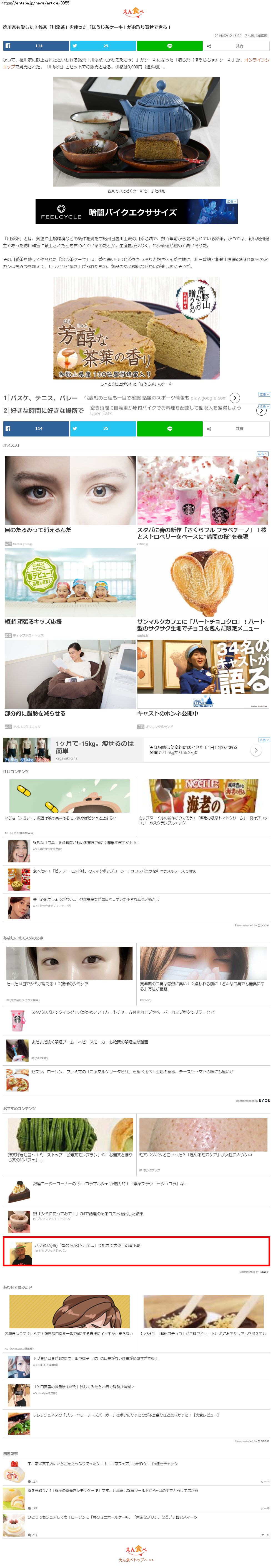Tweet the article via top Twitter button
The height and width of the screenshot is (1568, 273).
pos(103,46)
